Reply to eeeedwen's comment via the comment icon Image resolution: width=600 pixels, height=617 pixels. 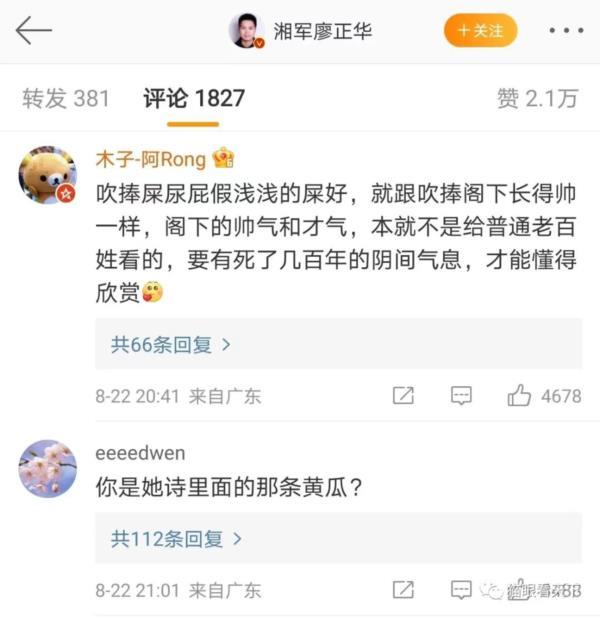[461, 589]
